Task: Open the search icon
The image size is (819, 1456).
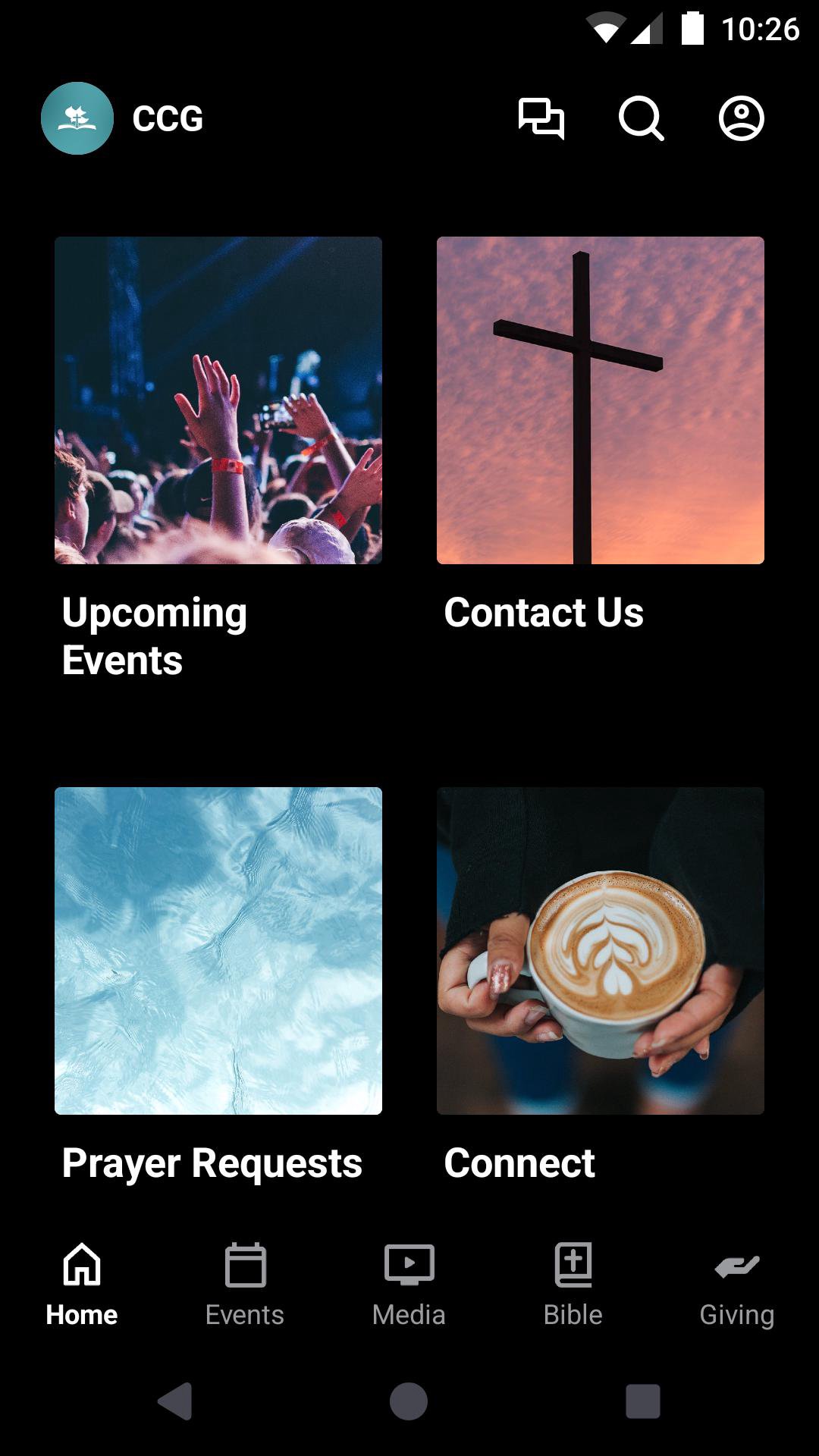Action: click(641, 118)
